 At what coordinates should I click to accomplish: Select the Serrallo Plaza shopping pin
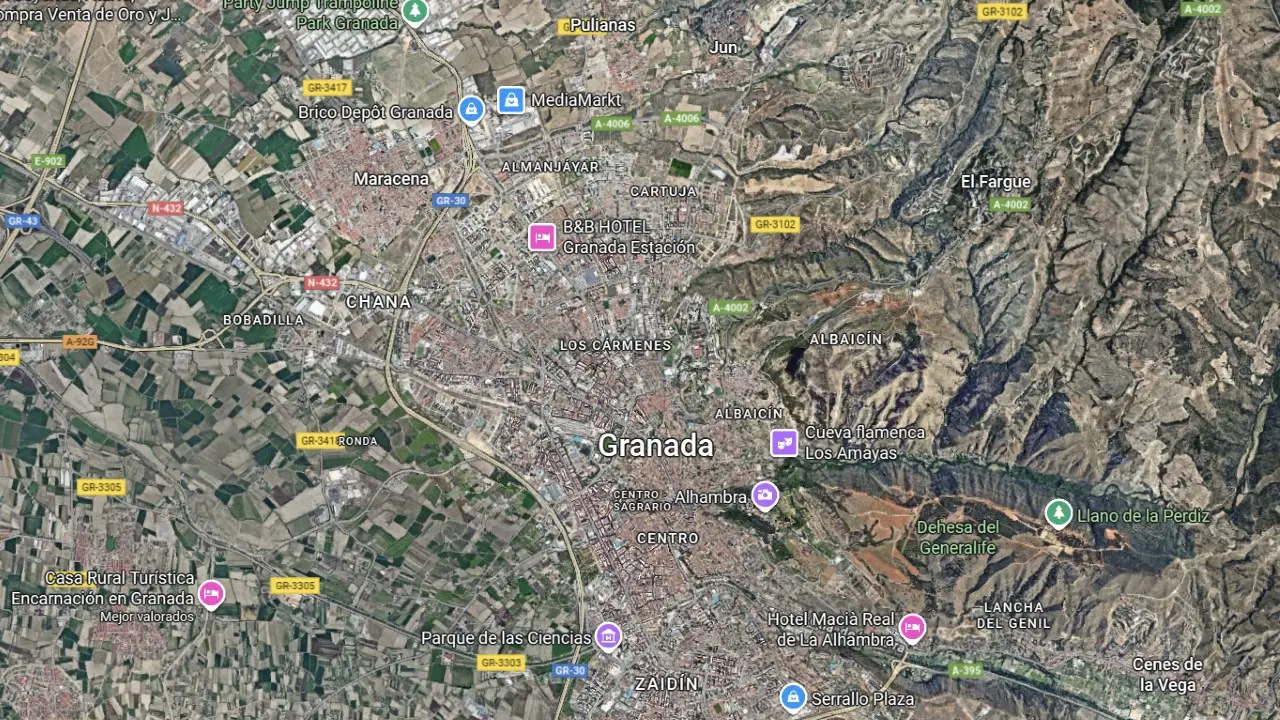click(793, 696)
